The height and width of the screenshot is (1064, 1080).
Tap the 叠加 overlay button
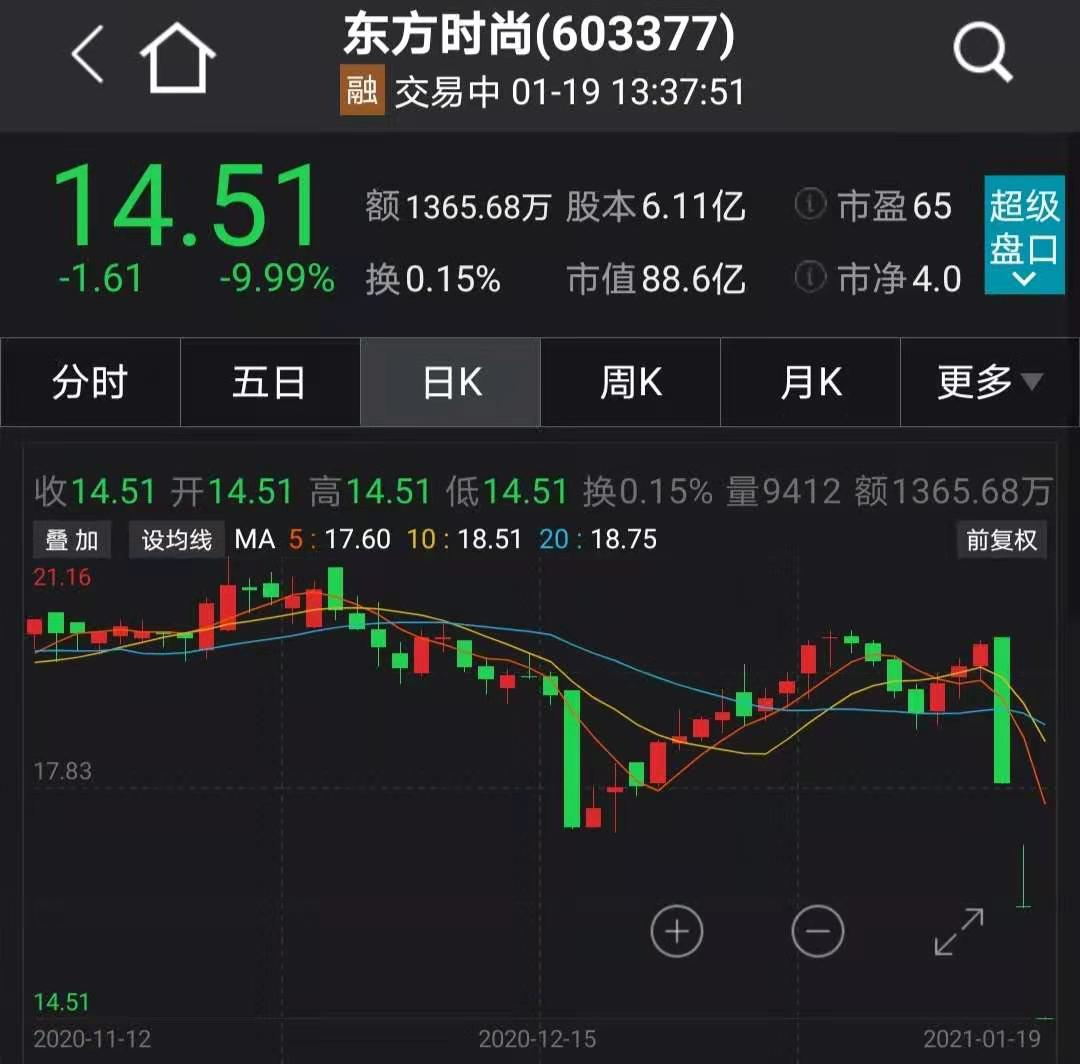point(72,540)
